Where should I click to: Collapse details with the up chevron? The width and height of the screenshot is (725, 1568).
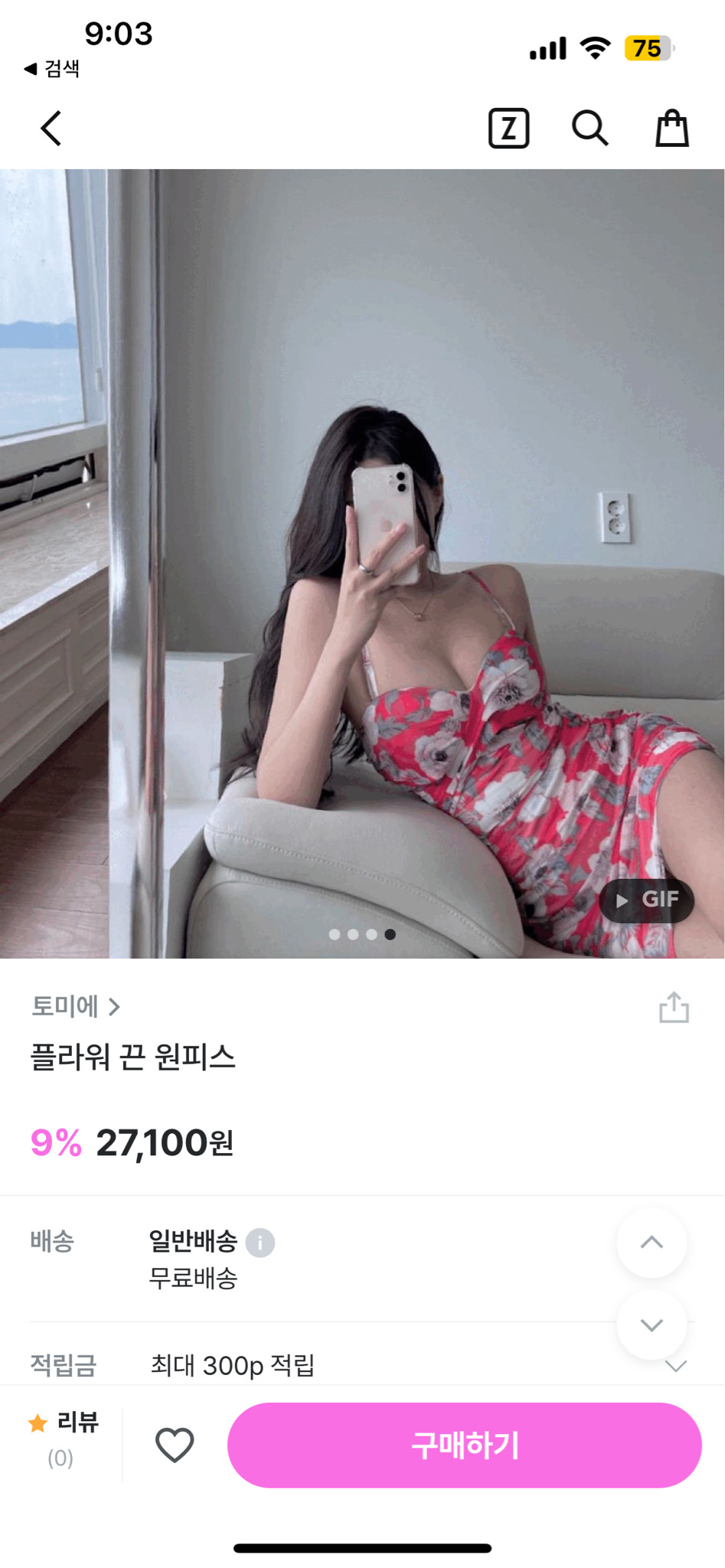click(x=652, y=1242)
